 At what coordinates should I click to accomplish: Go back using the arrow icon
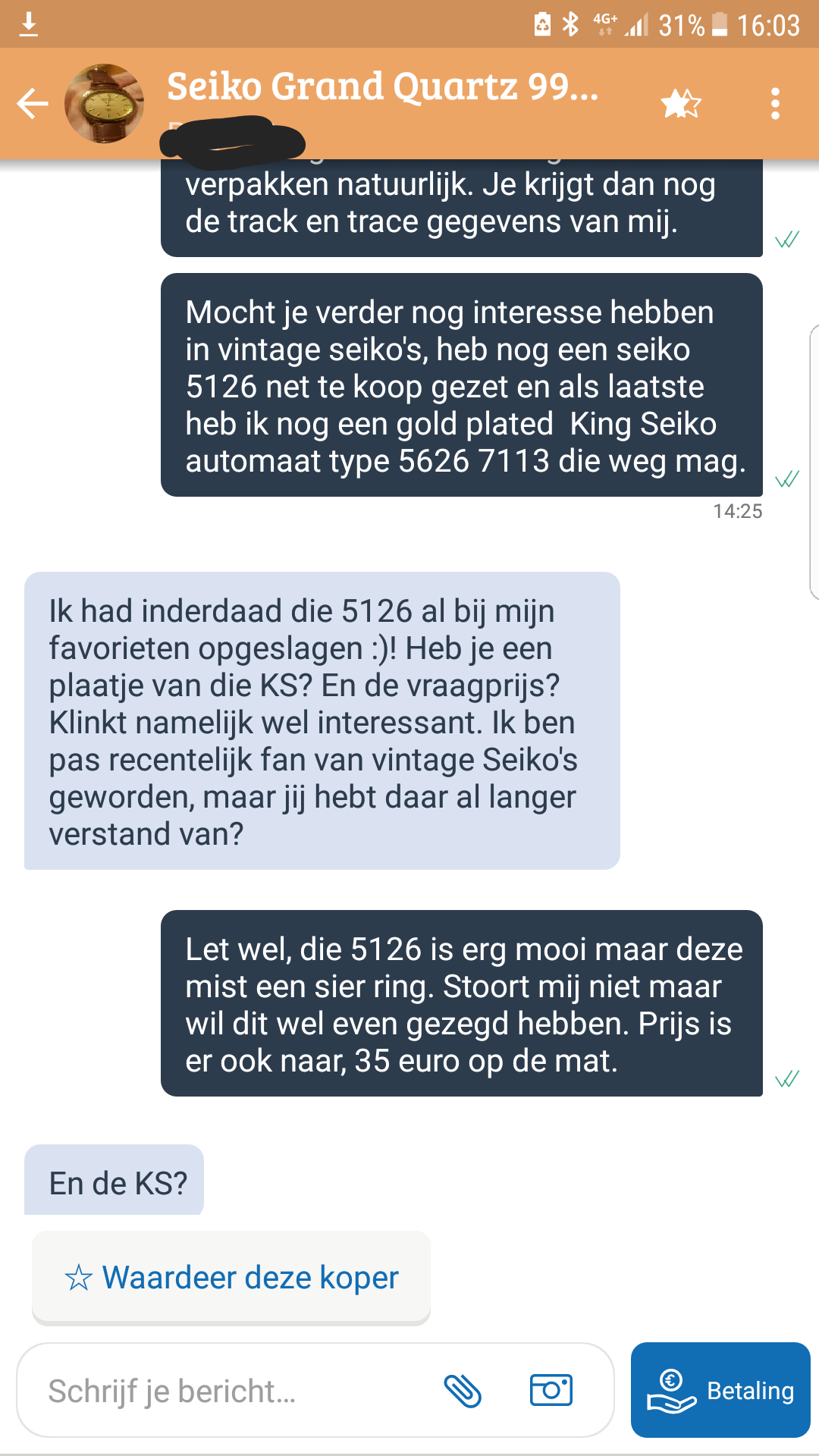33,104
